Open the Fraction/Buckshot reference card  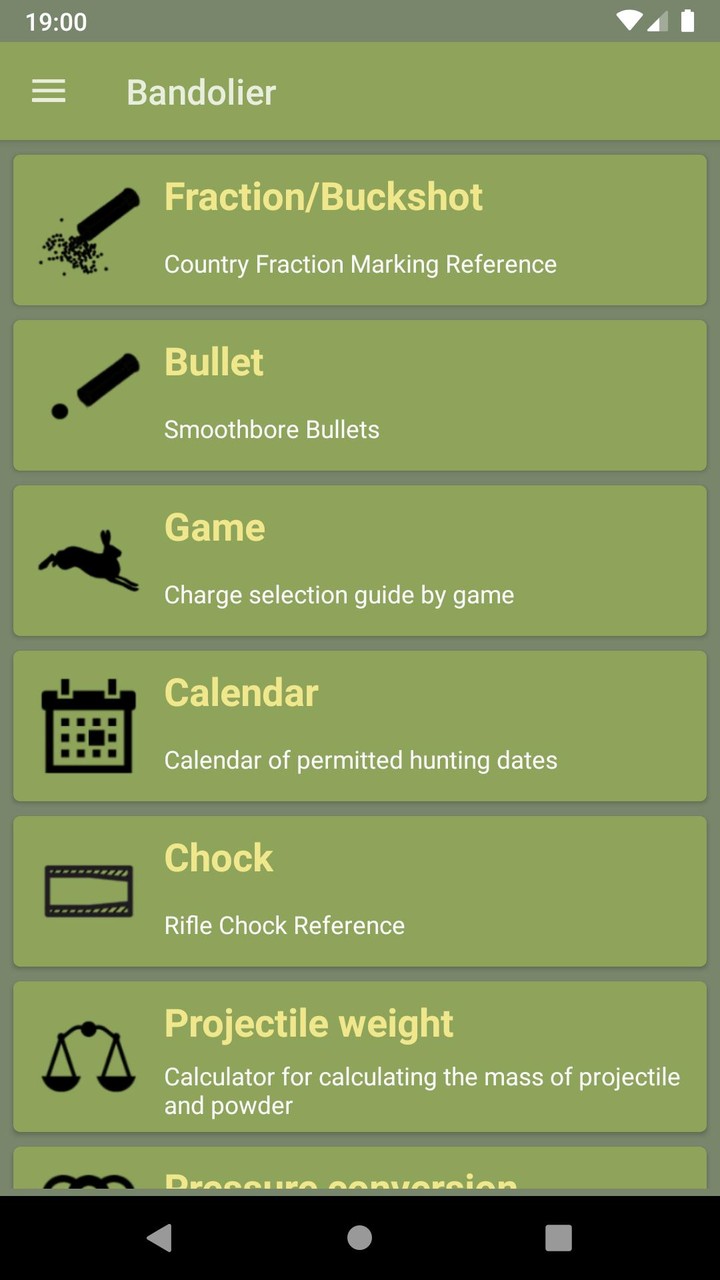pyautogui.click(x=360, y=230)
